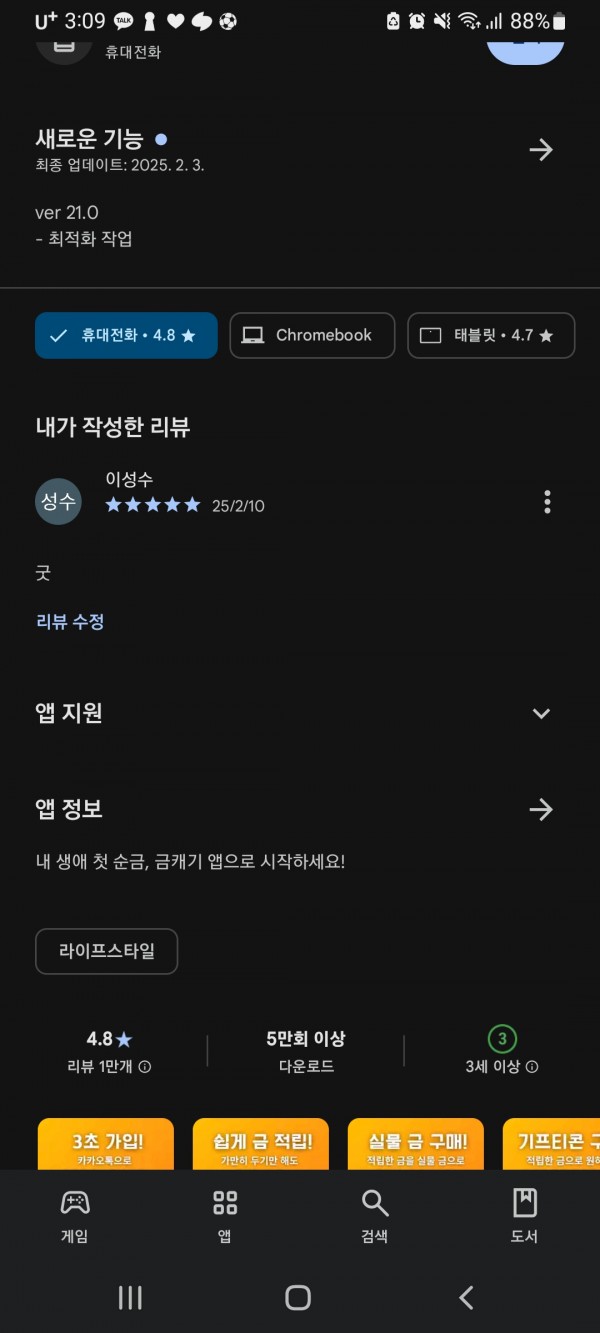Open the 실물 금 구매 screenshot
Image resolution: width=600 pixels, height=1333 pixels.
point(416,1144)
